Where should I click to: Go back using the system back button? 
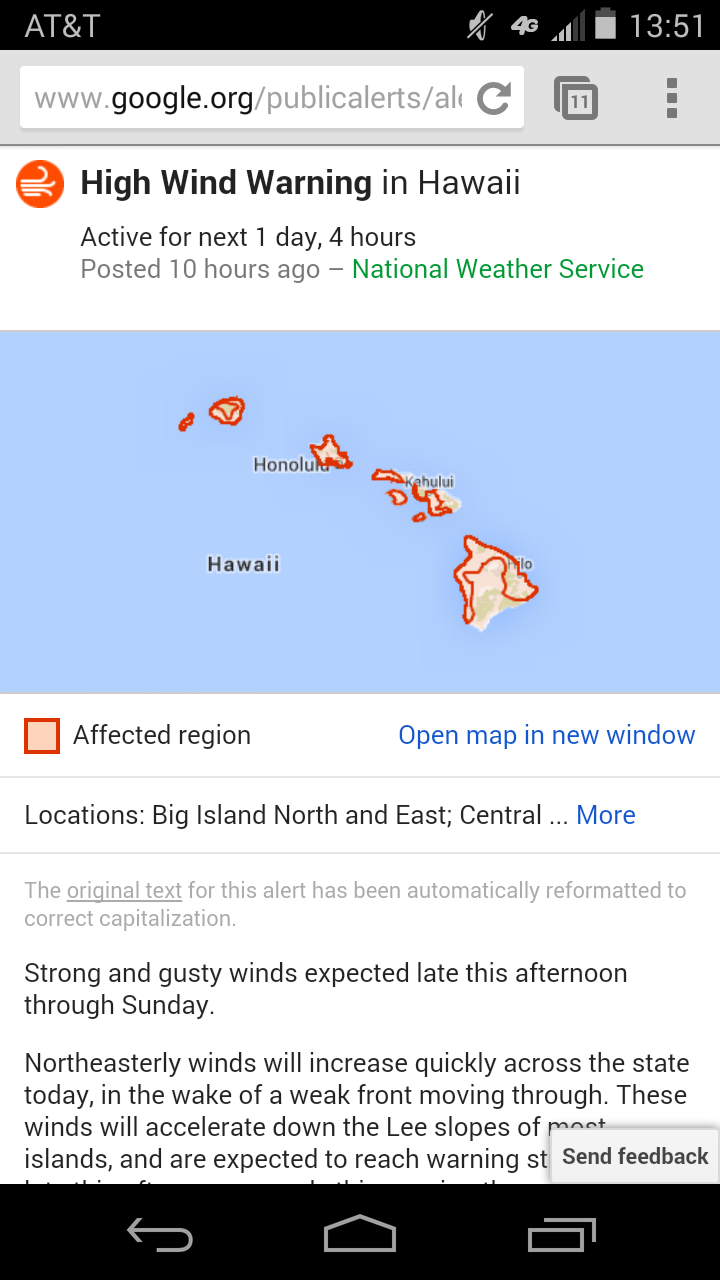(x=160, y=1235)
